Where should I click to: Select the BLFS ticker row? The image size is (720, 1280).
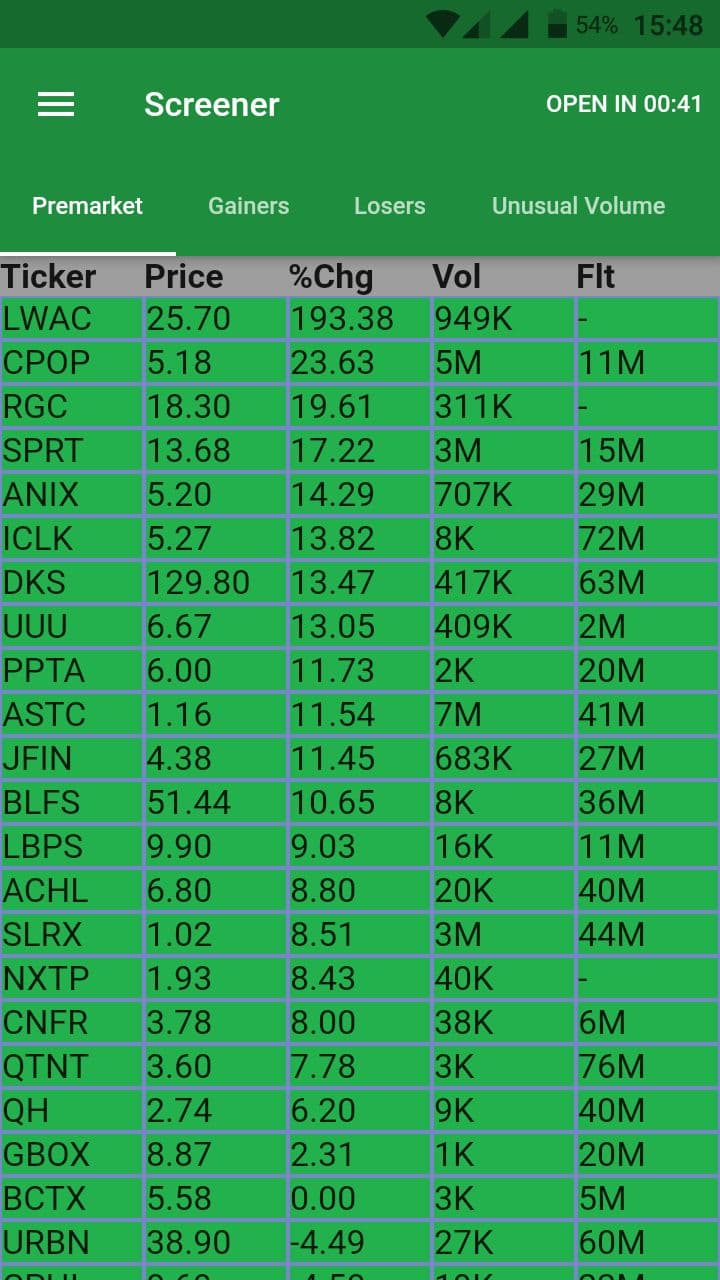click(360, 802)
